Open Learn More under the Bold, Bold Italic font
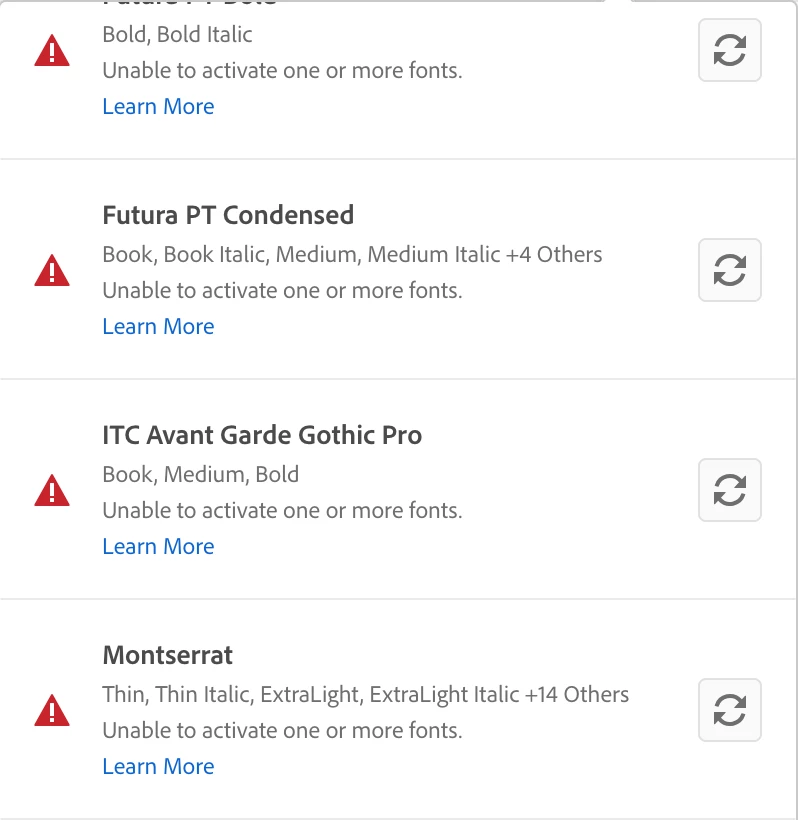This screenshot has height=820, width=798. 158,106
